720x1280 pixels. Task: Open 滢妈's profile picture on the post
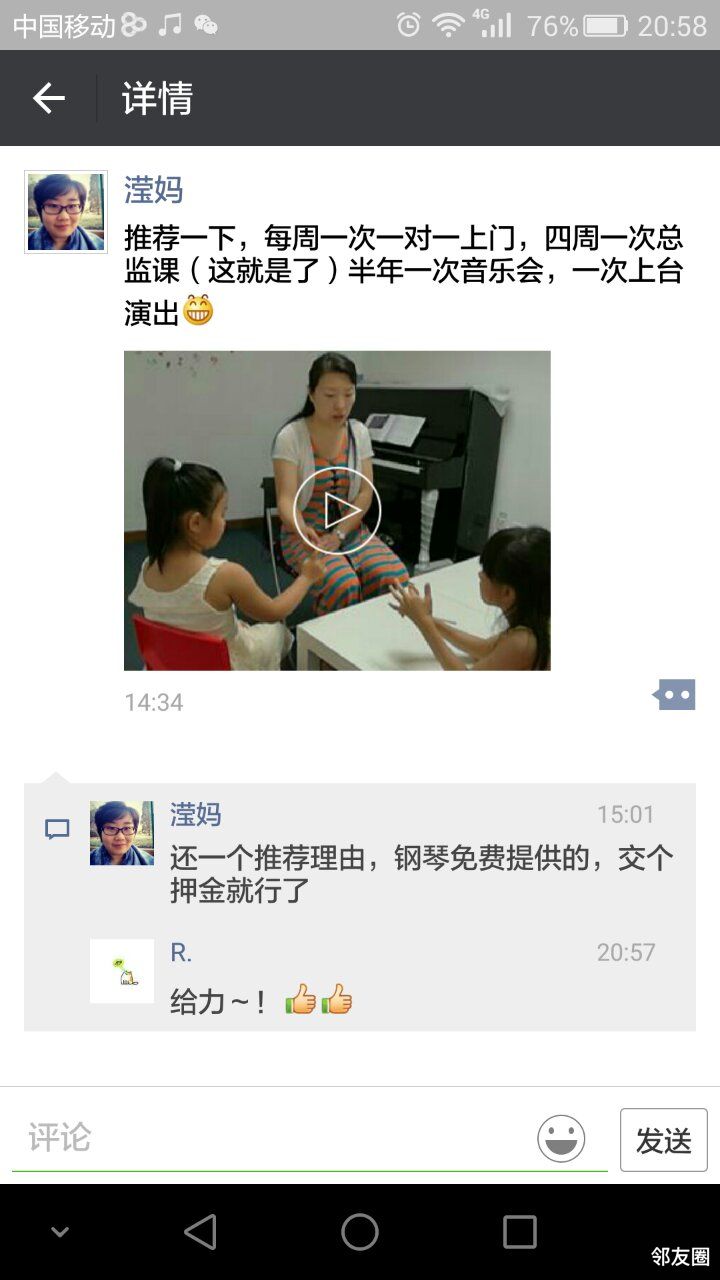66,212
